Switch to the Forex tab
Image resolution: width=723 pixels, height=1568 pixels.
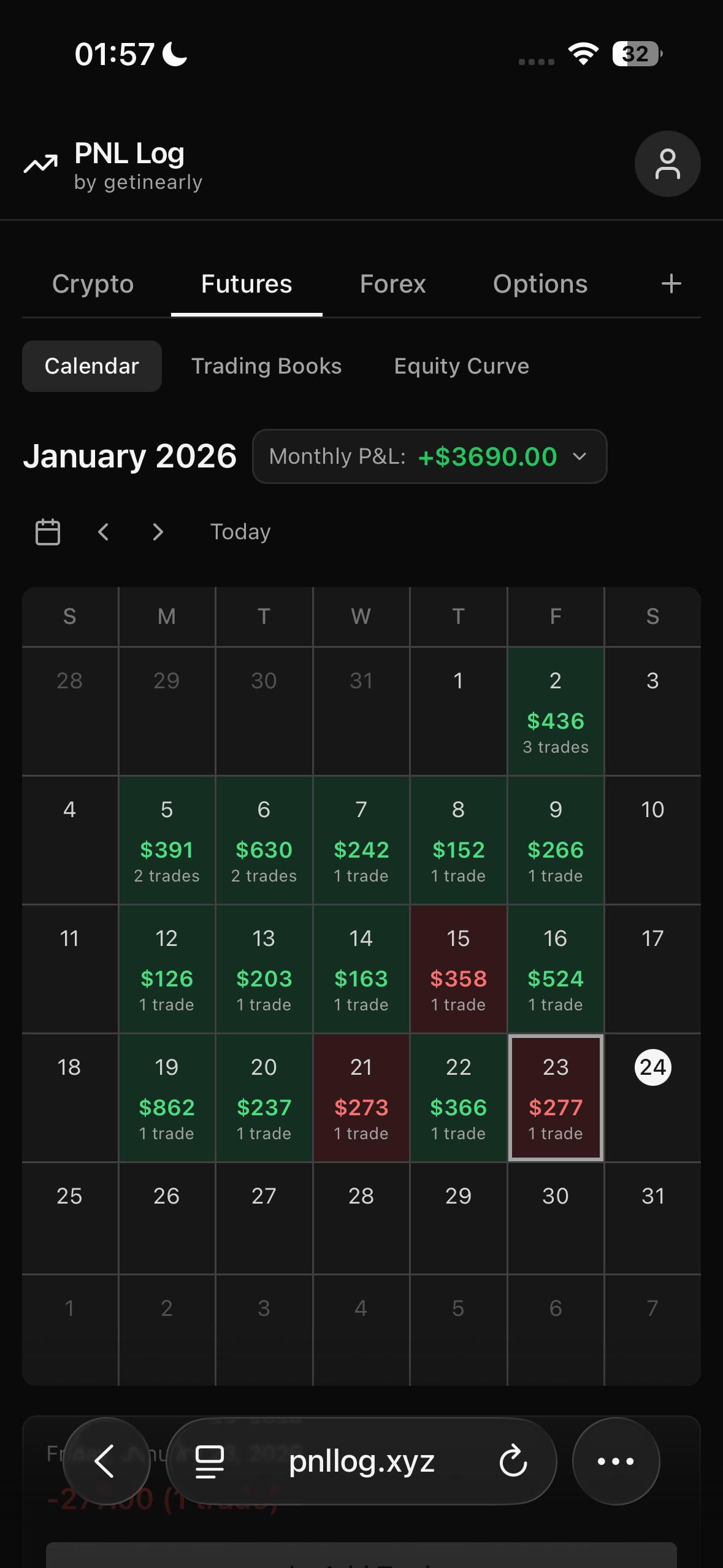[x=392, y=284]
